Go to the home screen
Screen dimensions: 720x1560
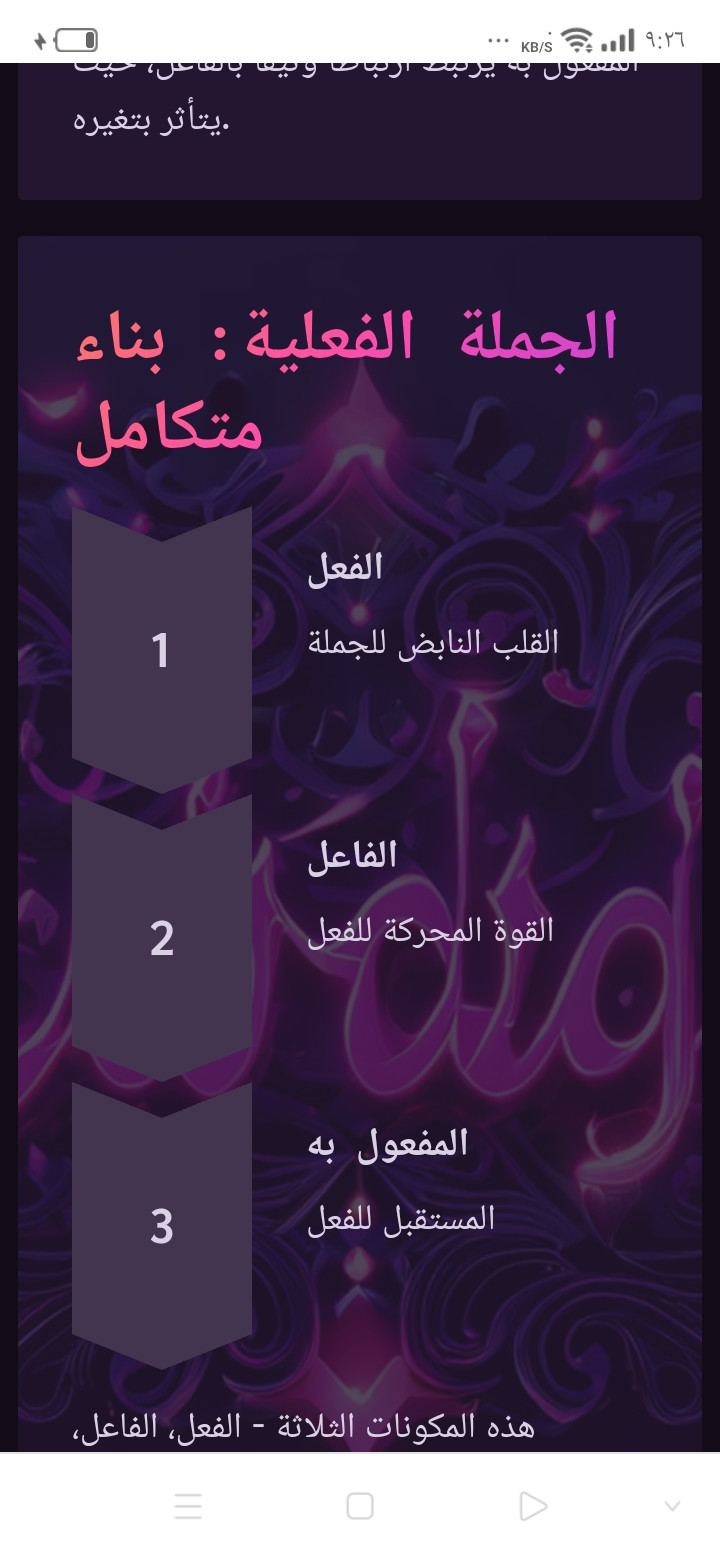(x=360, y=1506)
